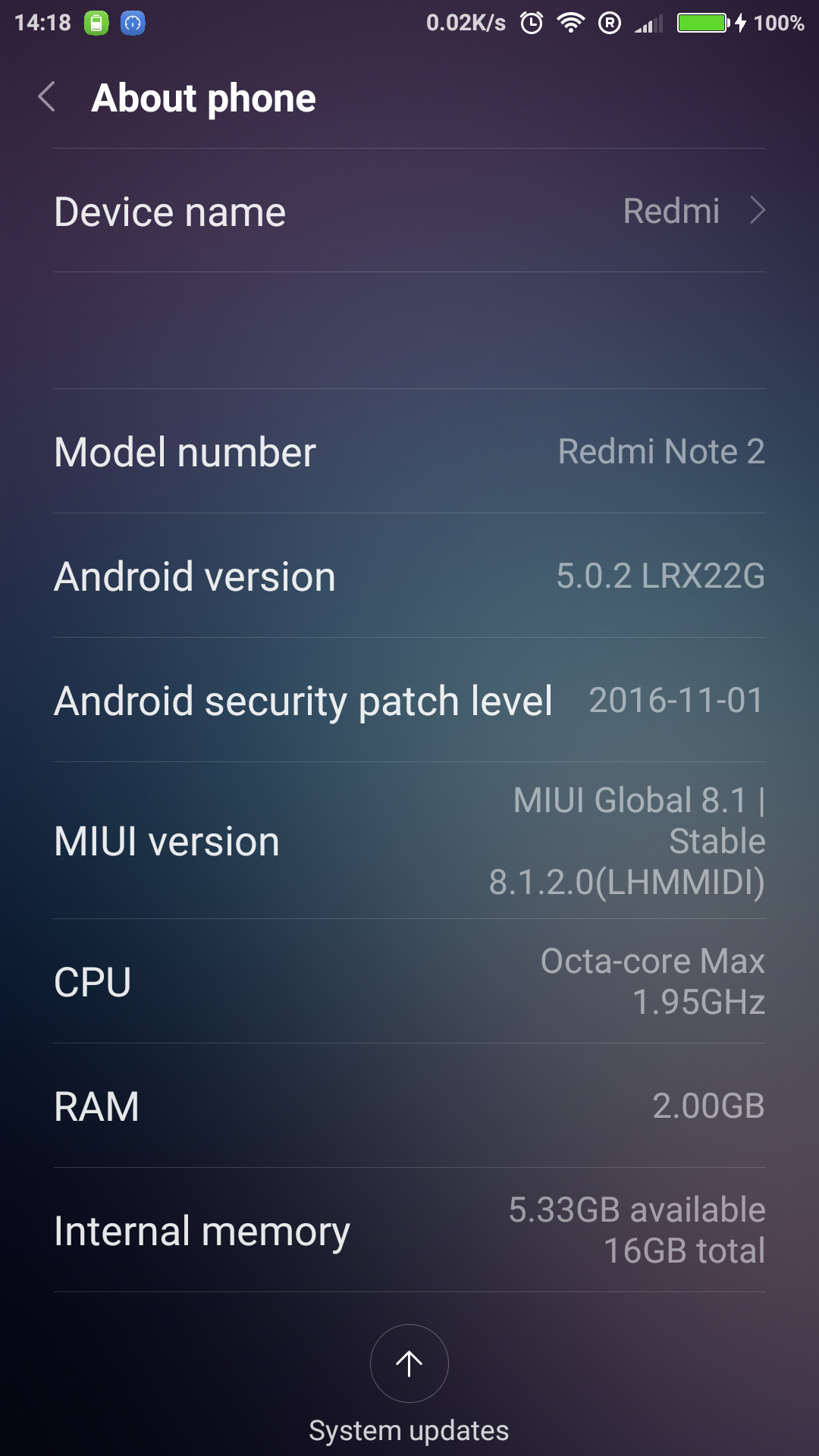The width and height of the screenshot is (819, 1456).
Task: Go back from About phone
Action: pyautogui.click(x=47, y=97)
